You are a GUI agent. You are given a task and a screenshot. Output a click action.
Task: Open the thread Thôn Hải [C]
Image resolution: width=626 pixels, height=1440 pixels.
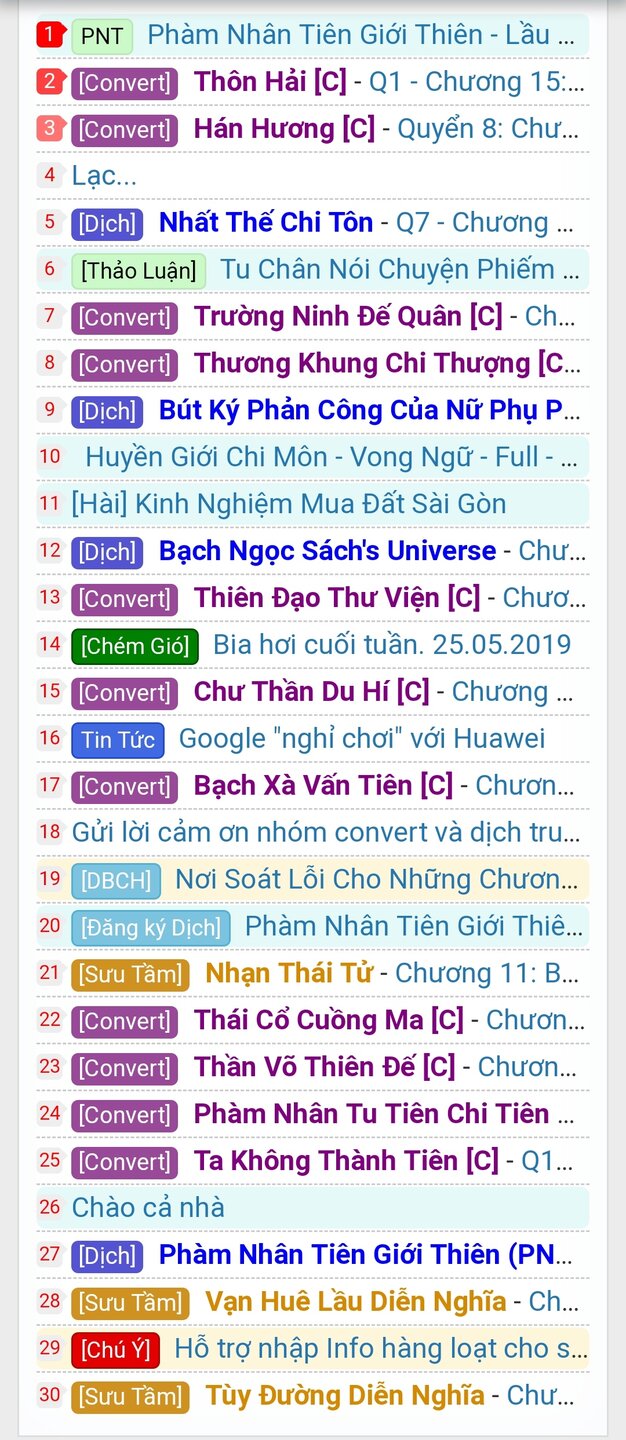pos(270,82)
